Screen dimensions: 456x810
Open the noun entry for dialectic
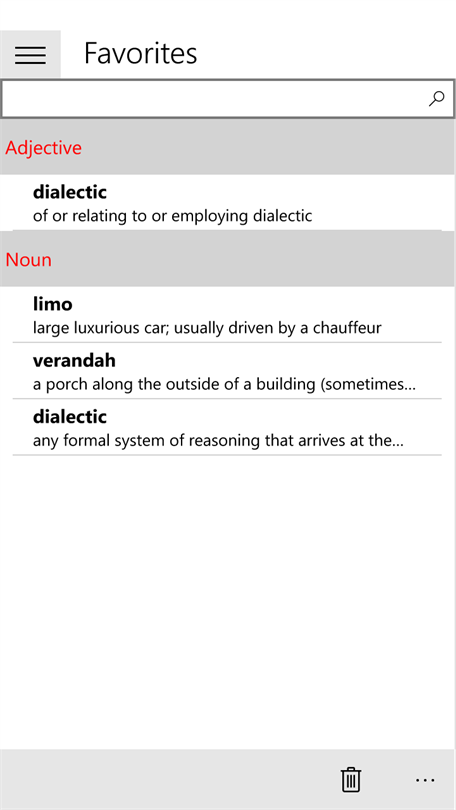click(x=227, y=427)
